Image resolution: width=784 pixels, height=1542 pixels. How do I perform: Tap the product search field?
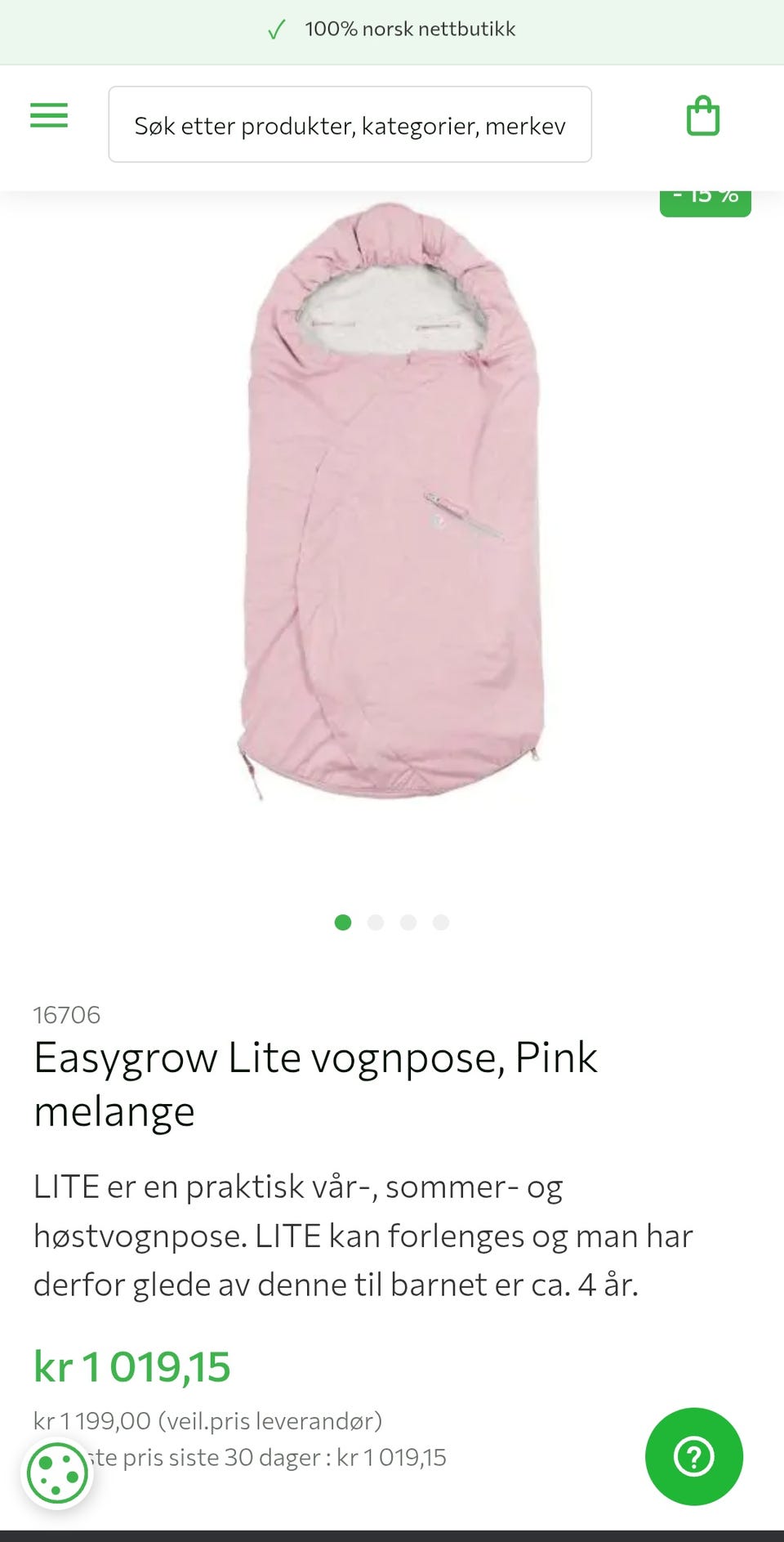[350, 125]
